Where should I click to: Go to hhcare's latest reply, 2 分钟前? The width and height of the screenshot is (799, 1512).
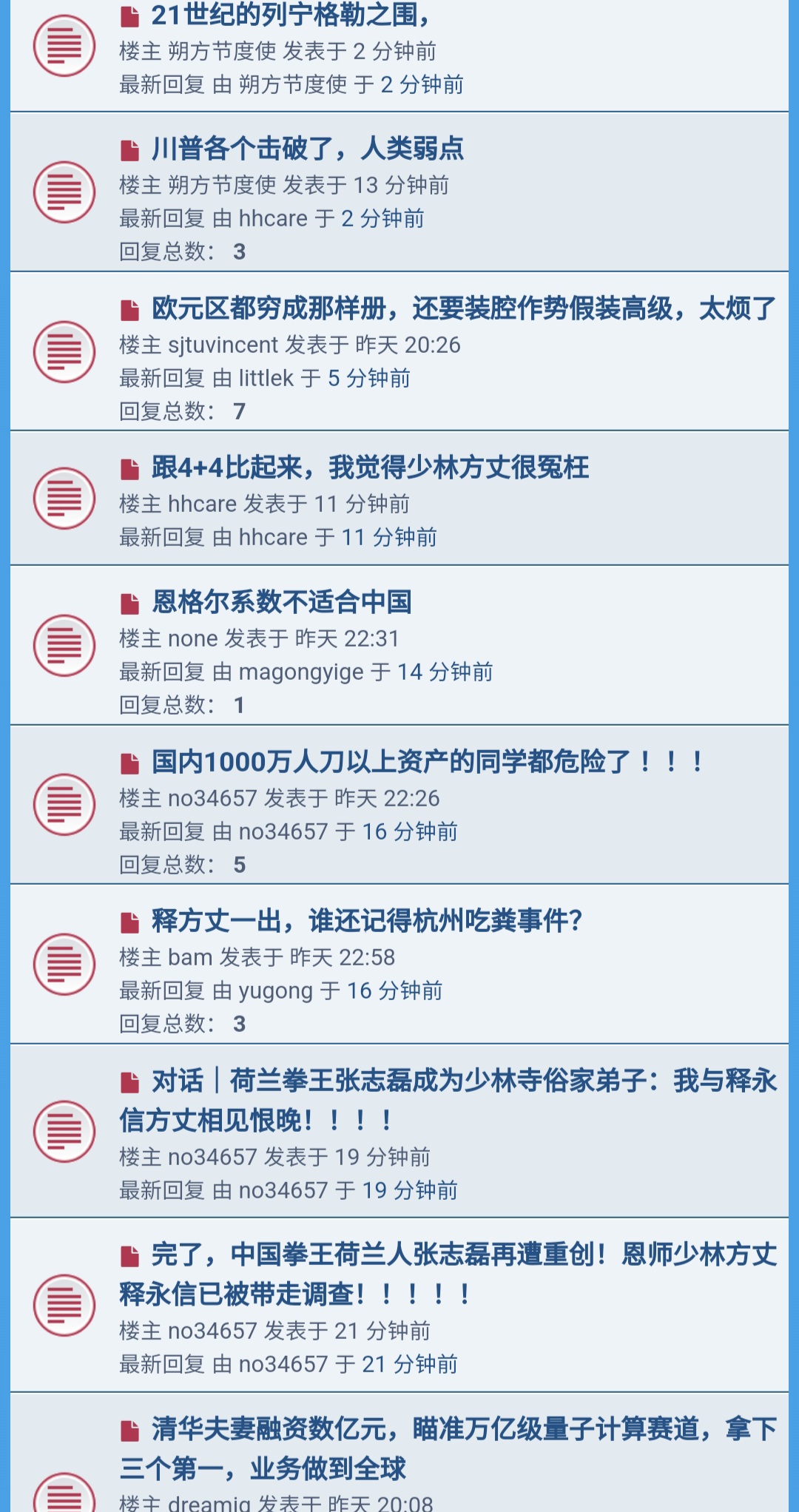pyautogui.click(x=382, y=219)
